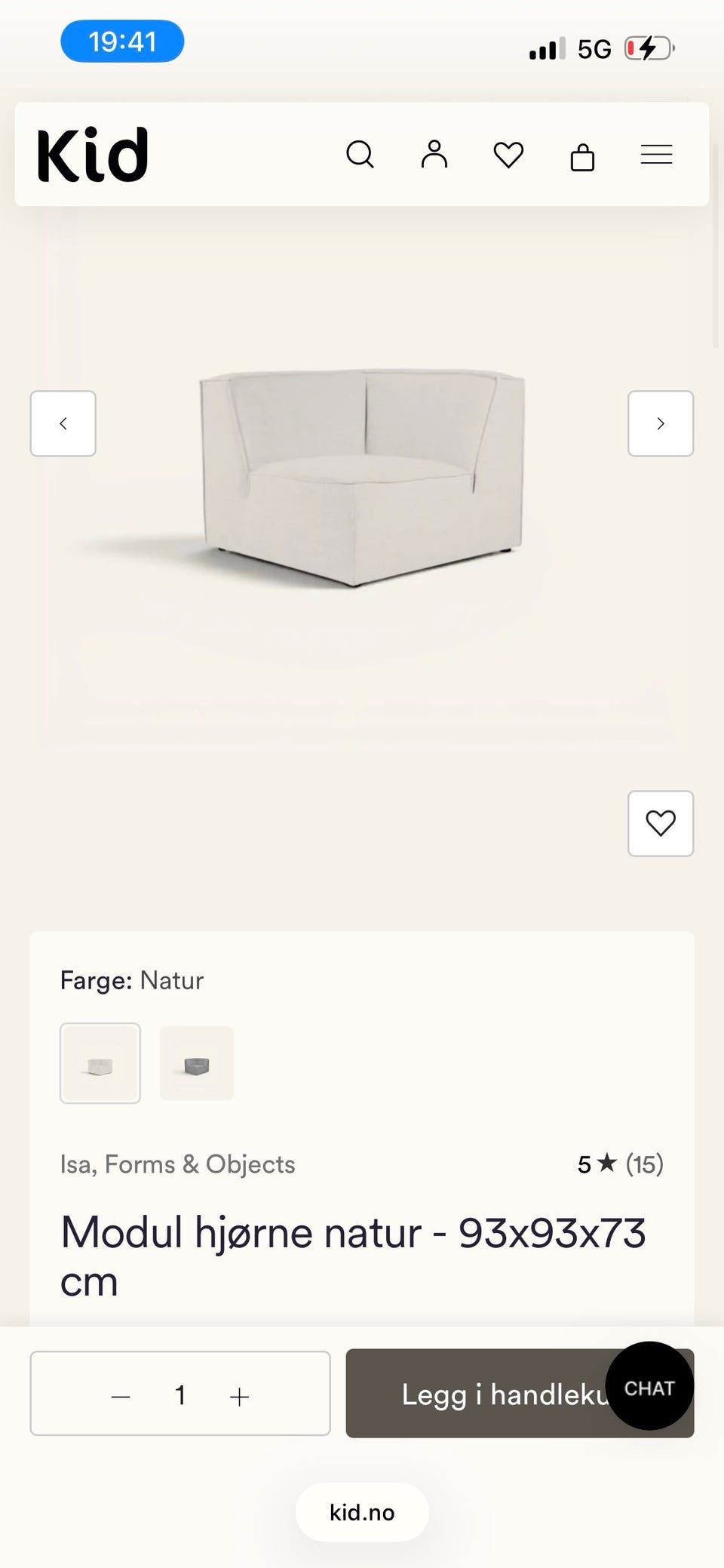This screenshot has height=1568, width=724.
Task: Open the shopping bag
Action: coord(582,157)
